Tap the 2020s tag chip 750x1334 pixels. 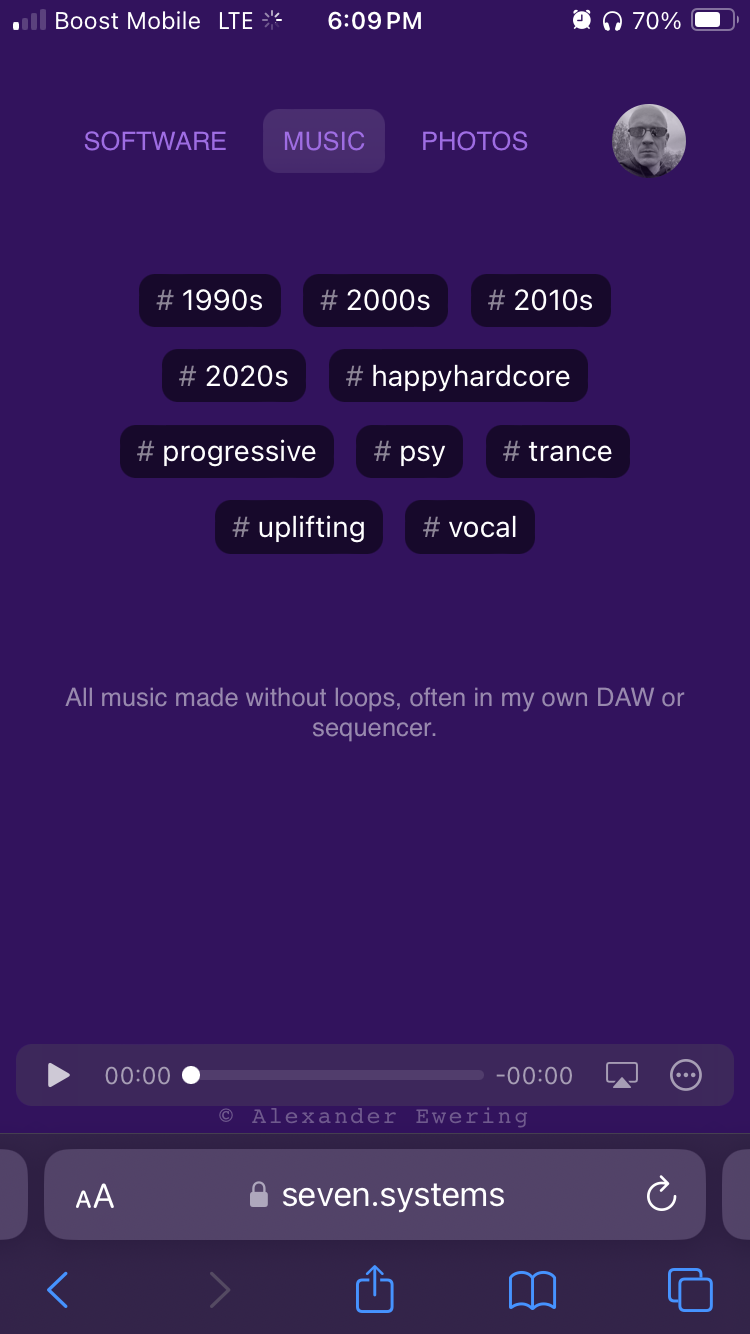(234, 376)
